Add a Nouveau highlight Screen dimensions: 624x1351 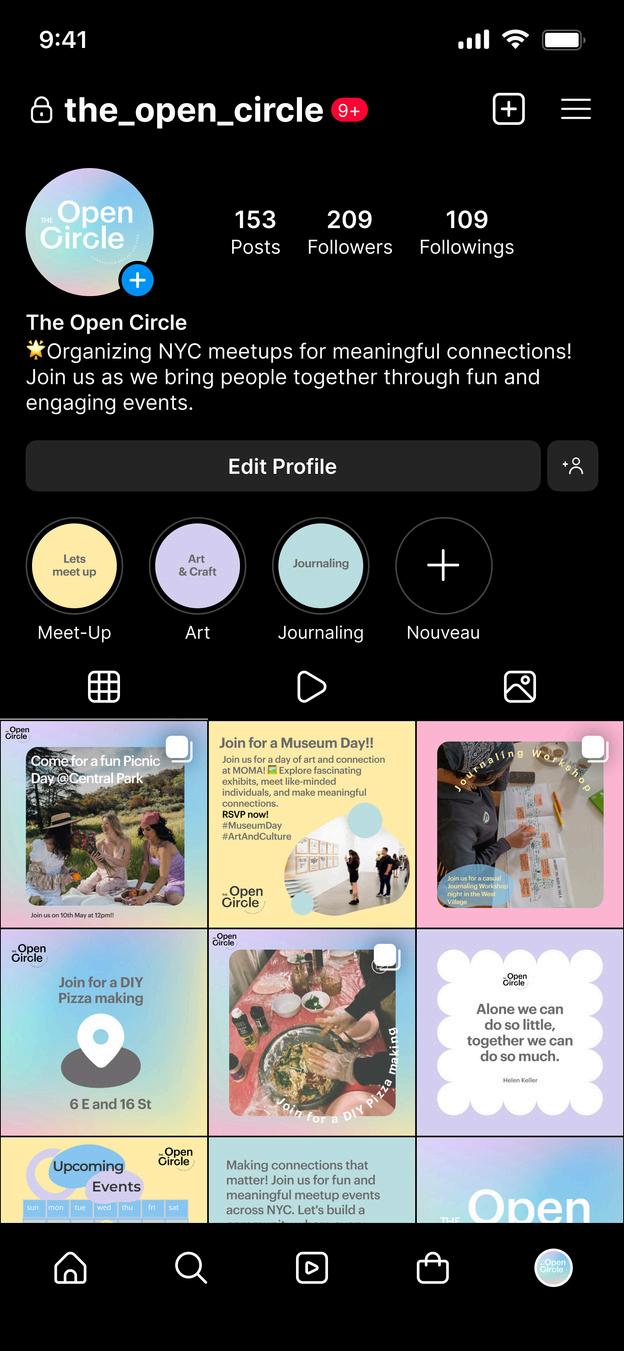coord(443,566)
